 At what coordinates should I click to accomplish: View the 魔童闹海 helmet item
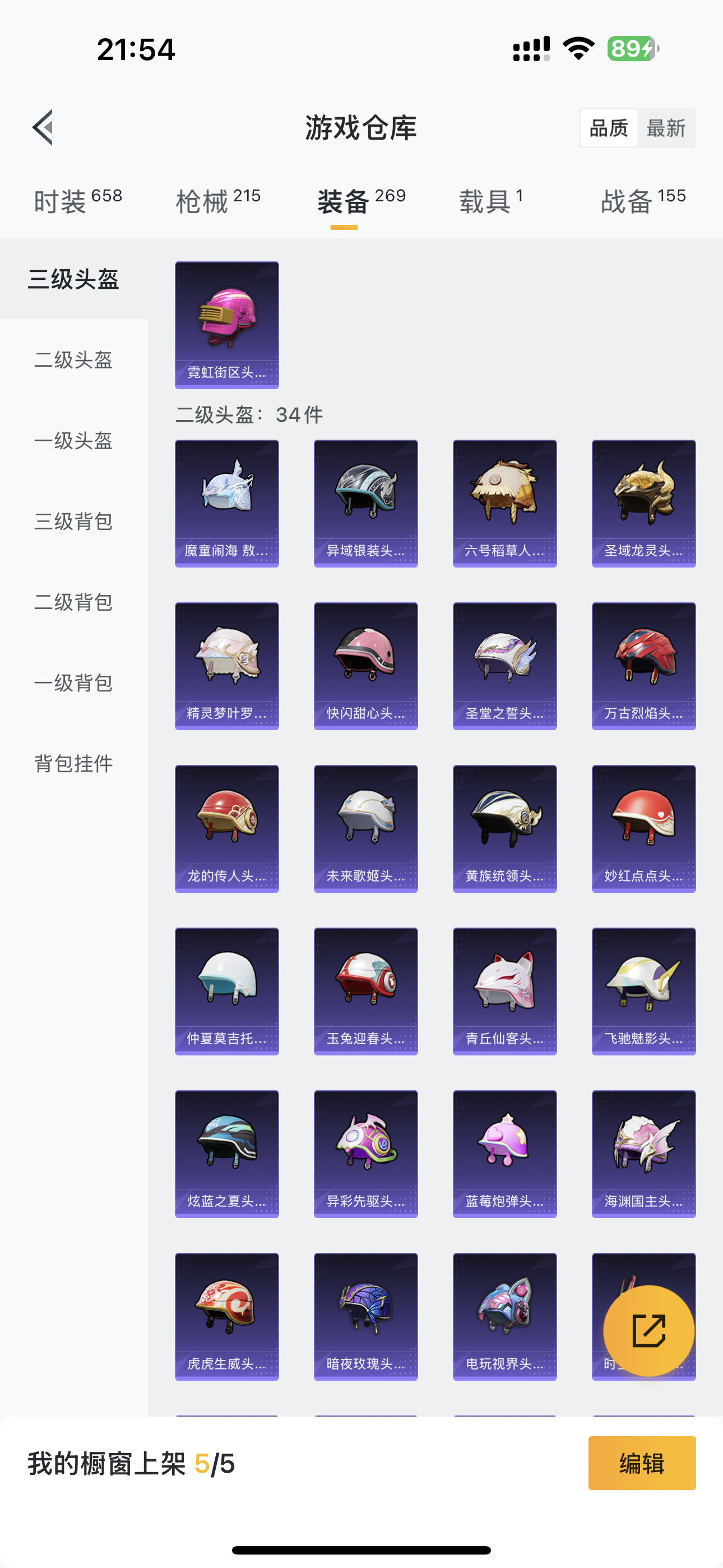coord(226,503)
